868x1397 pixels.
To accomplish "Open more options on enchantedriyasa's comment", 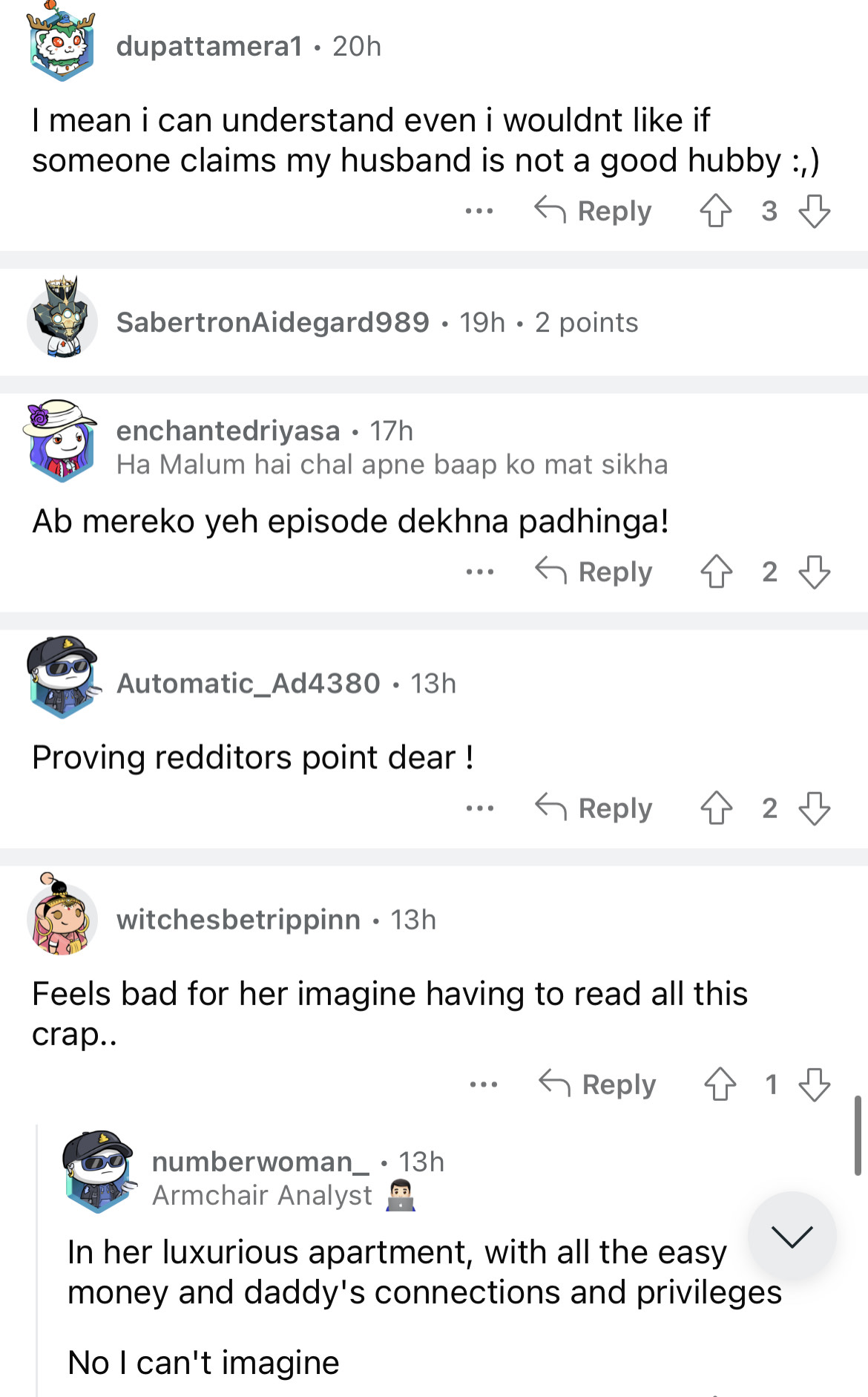I will coord(480,572).
